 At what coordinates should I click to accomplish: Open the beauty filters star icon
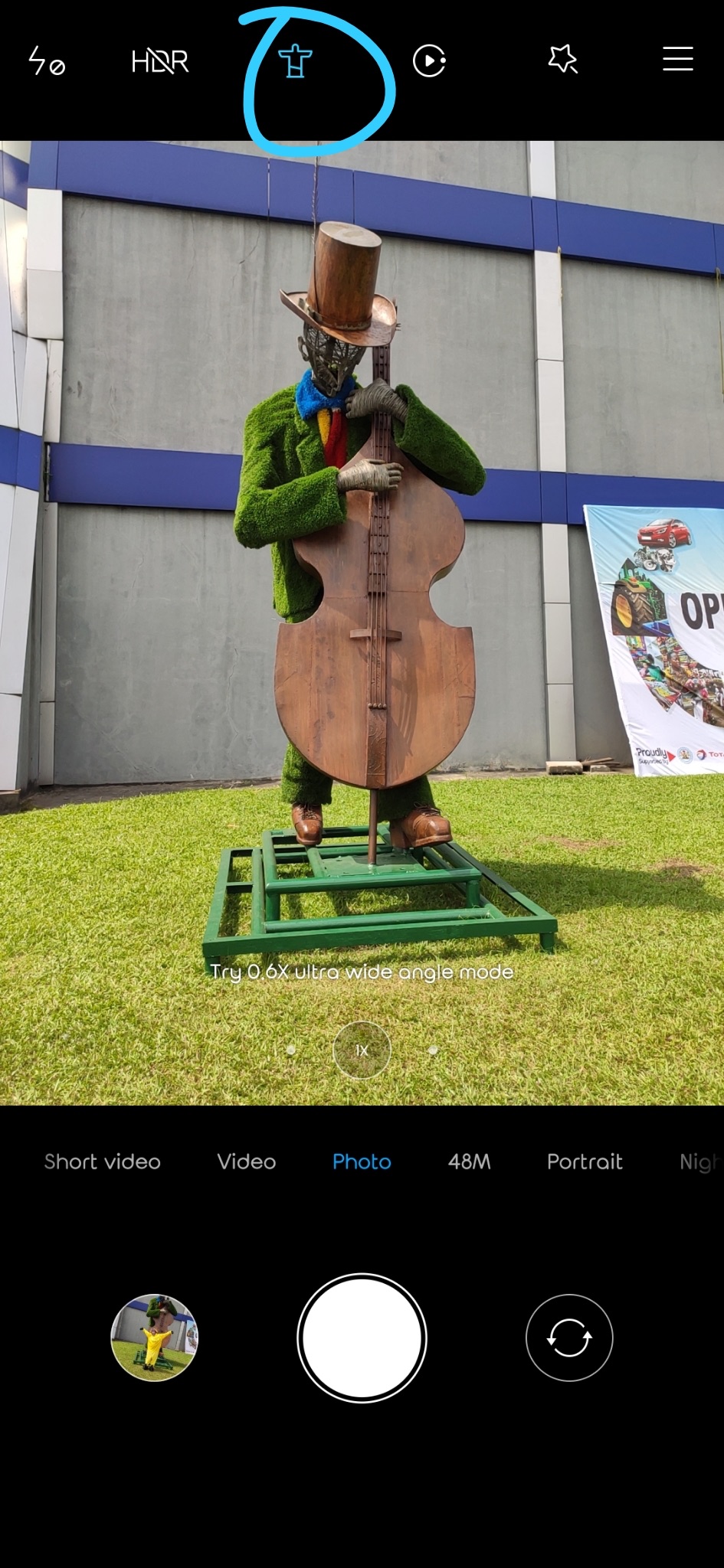[563, 59]
